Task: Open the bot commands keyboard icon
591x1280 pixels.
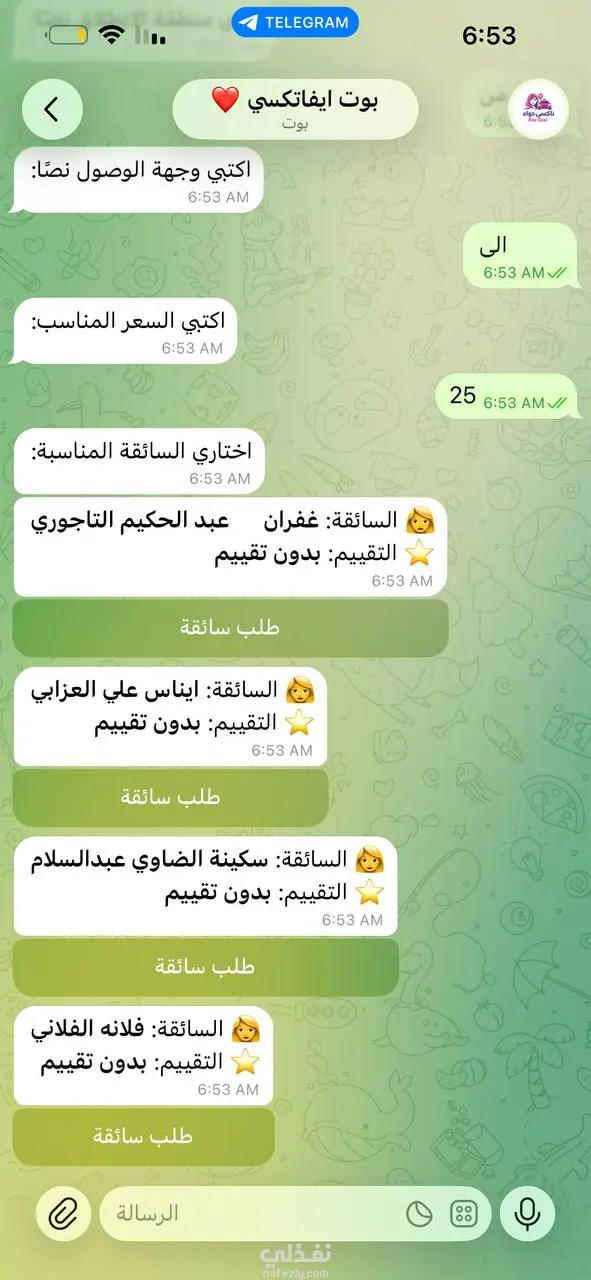Action: point(464,1214)
